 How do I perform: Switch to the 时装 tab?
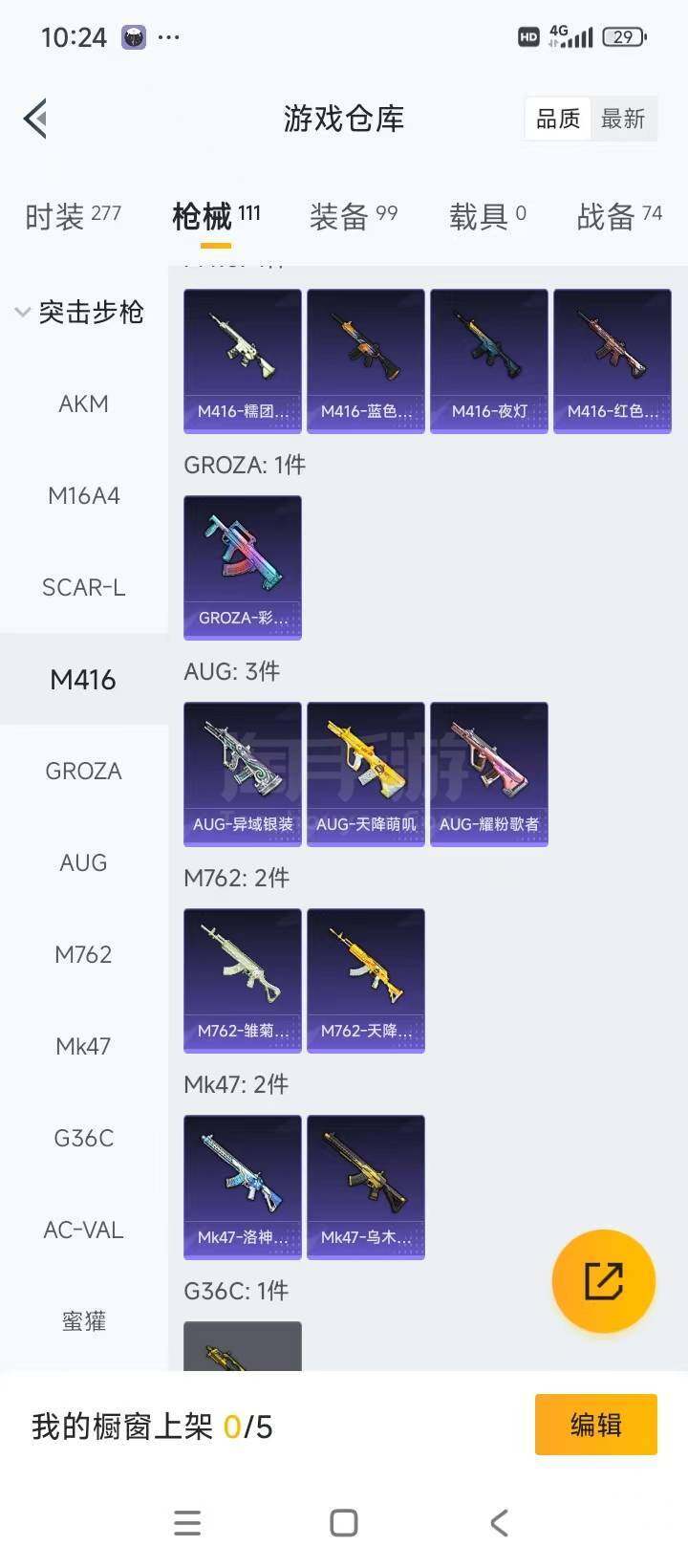pyautogui.click(x=73, y=216)
